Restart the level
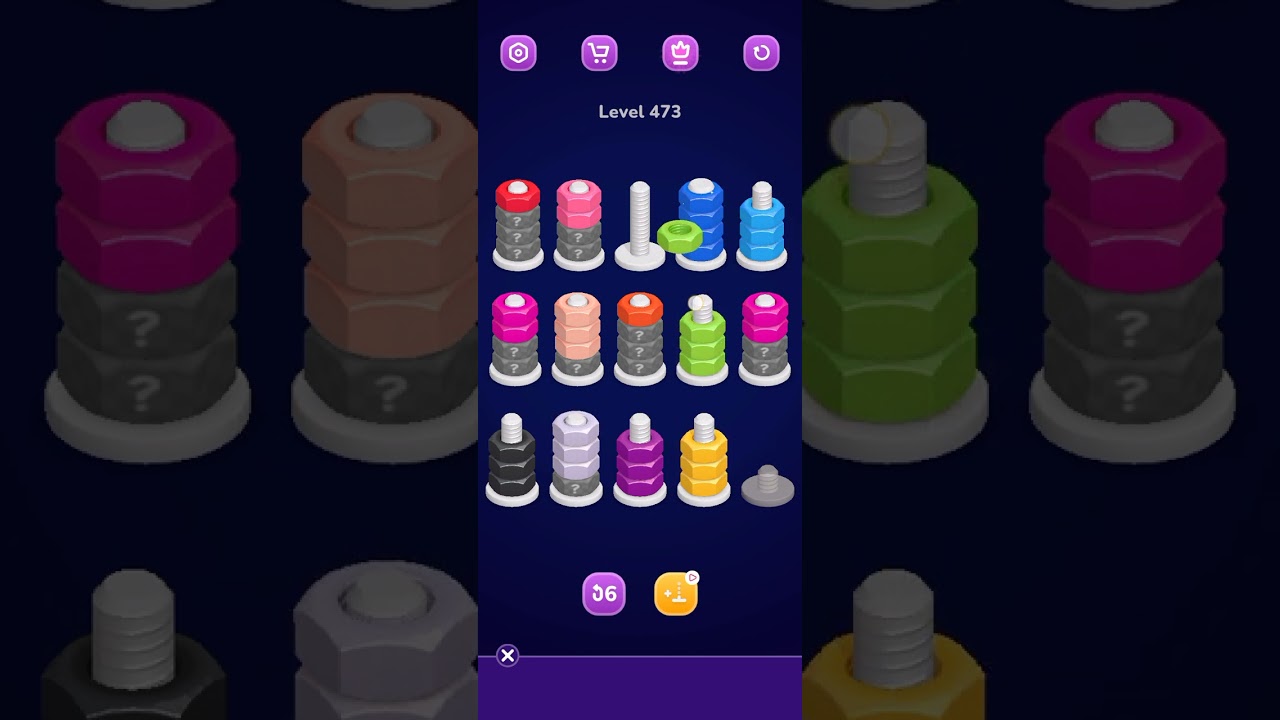The width and height of the screenshot is (1280, 720). coord(761,53)
